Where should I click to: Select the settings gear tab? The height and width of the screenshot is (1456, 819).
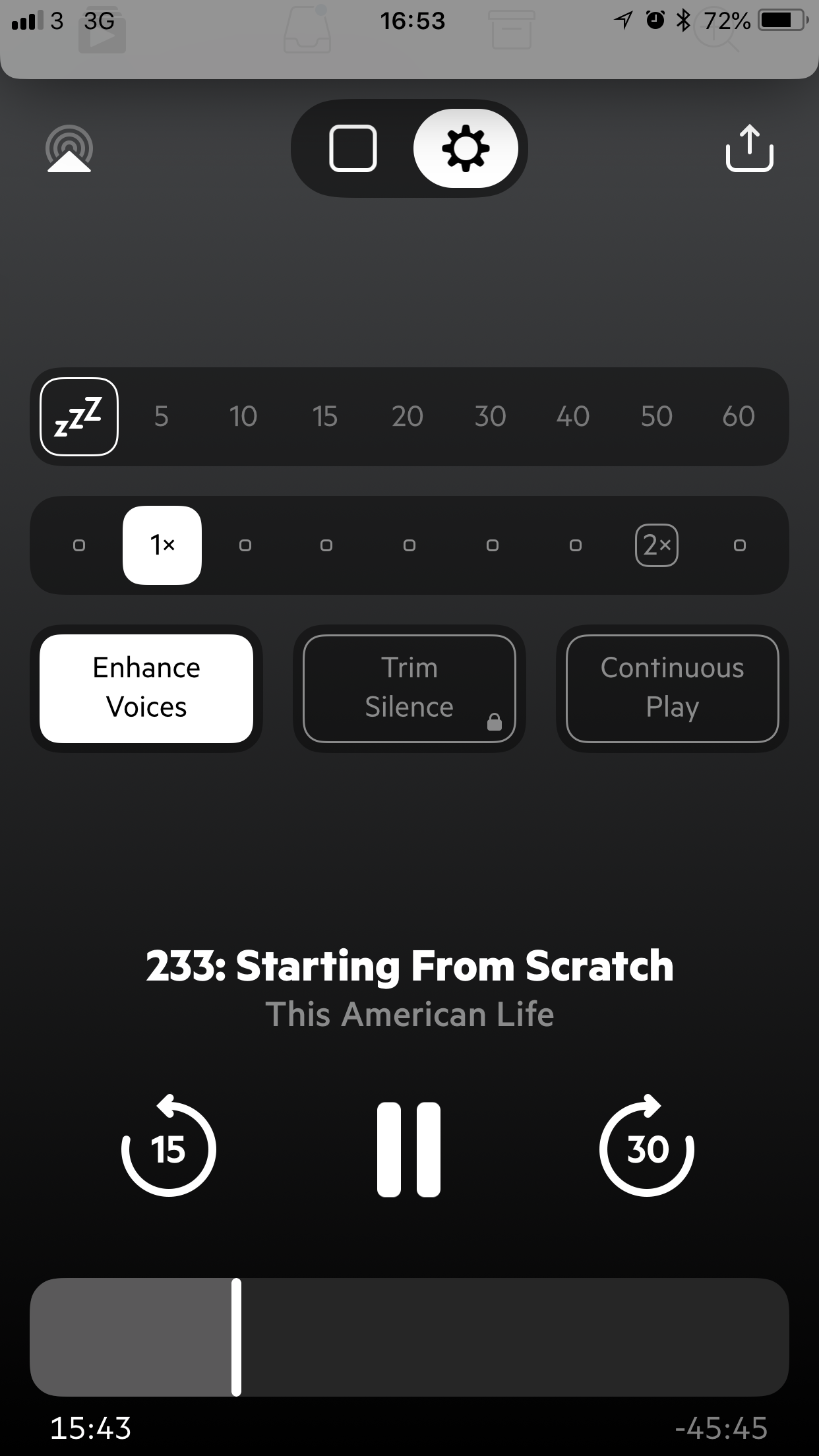tap(466, 148)
